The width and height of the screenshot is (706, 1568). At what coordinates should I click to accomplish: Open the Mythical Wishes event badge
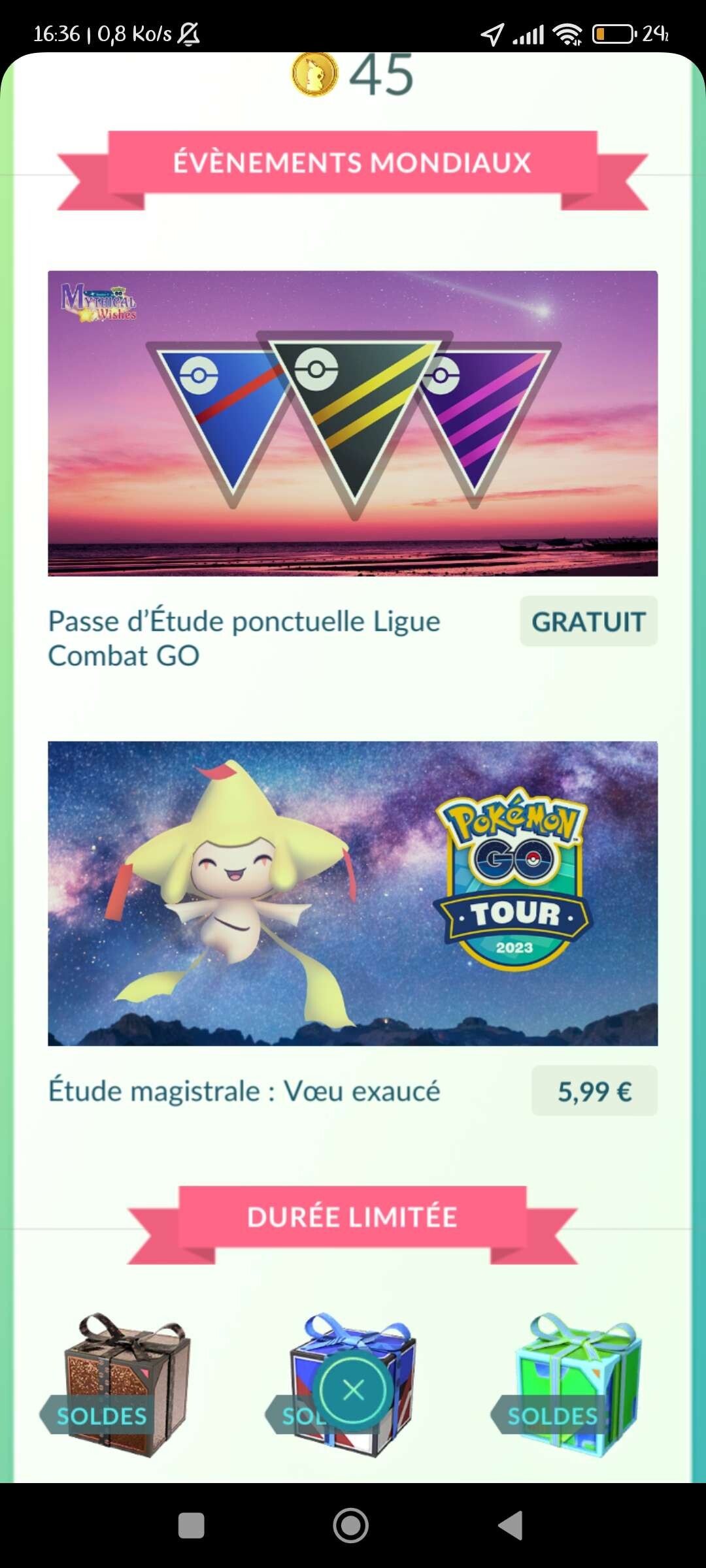99,305
